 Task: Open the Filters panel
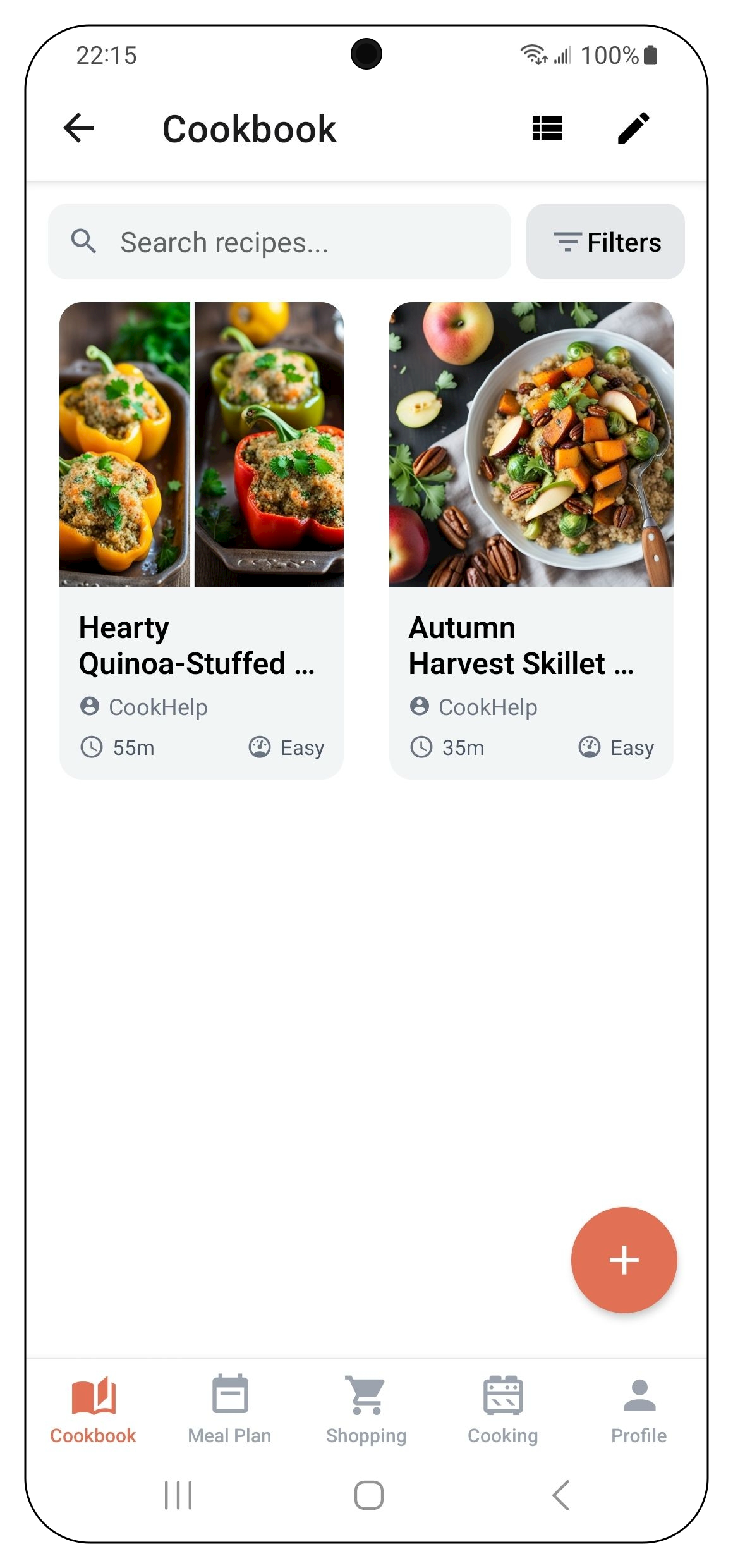(605, 242)
